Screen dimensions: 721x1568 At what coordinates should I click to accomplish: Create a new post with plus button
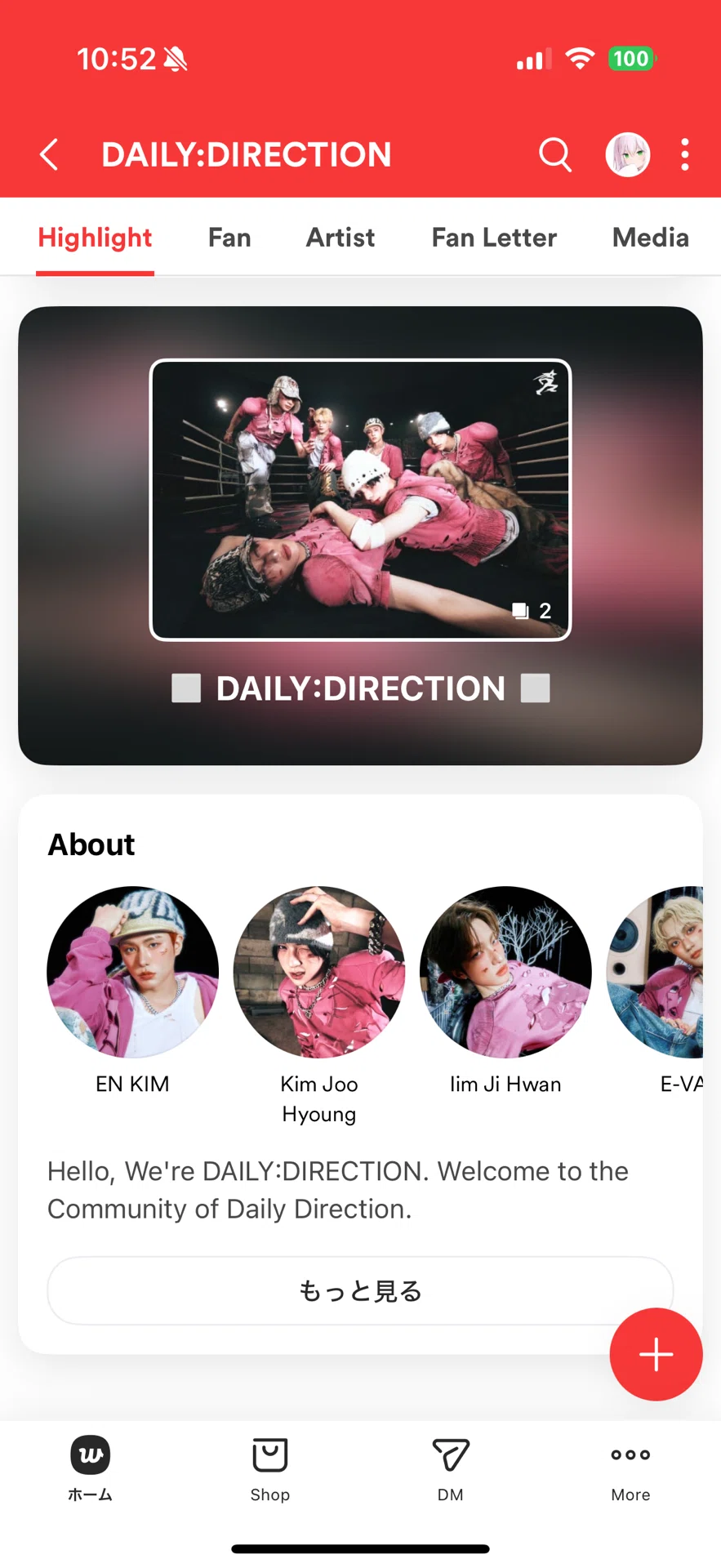pos(656,1354)
